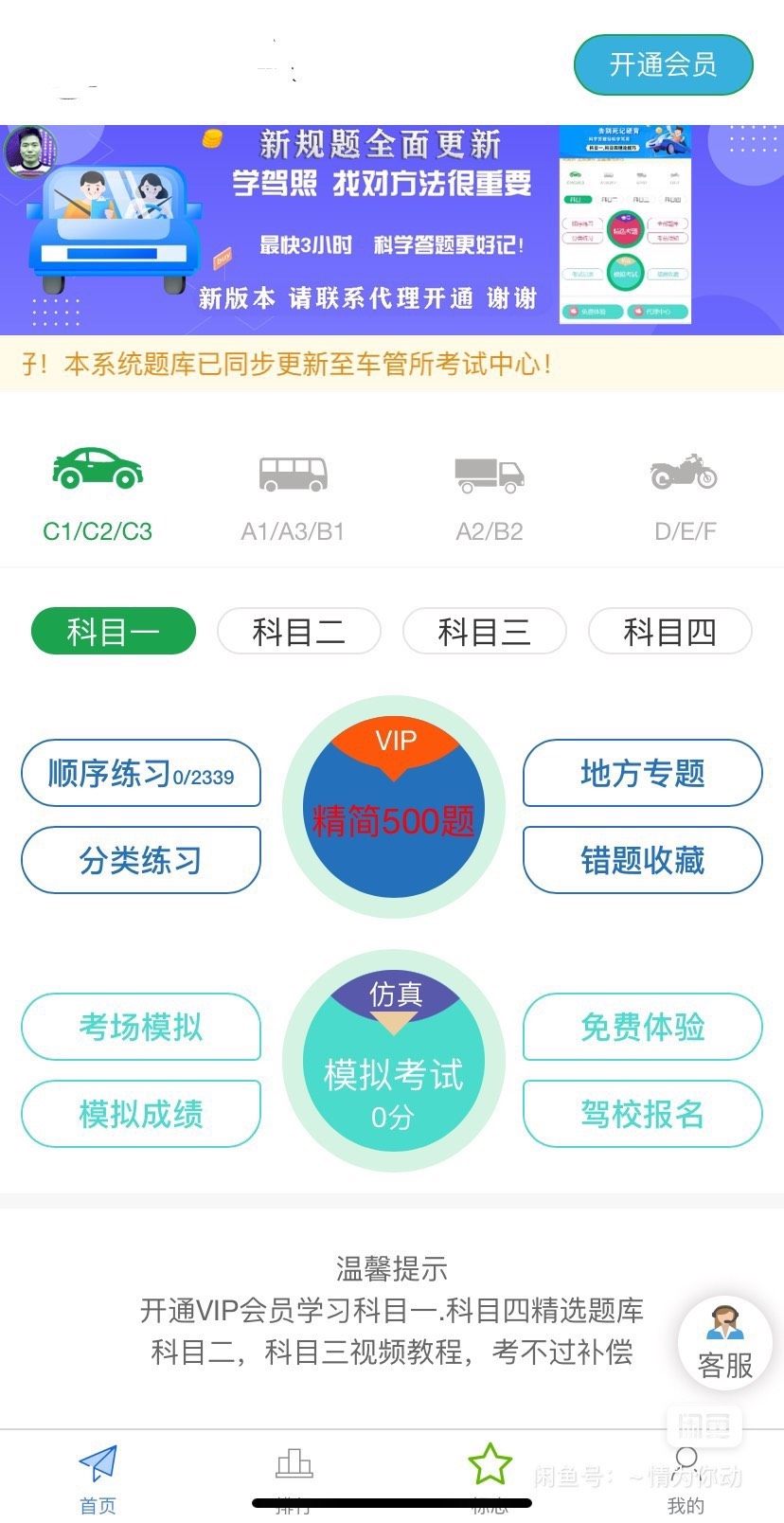The height and width of the screenshot is (1523, 784).
Task: Select the C1/C2/C3 car license type
Action: (98, 494)
